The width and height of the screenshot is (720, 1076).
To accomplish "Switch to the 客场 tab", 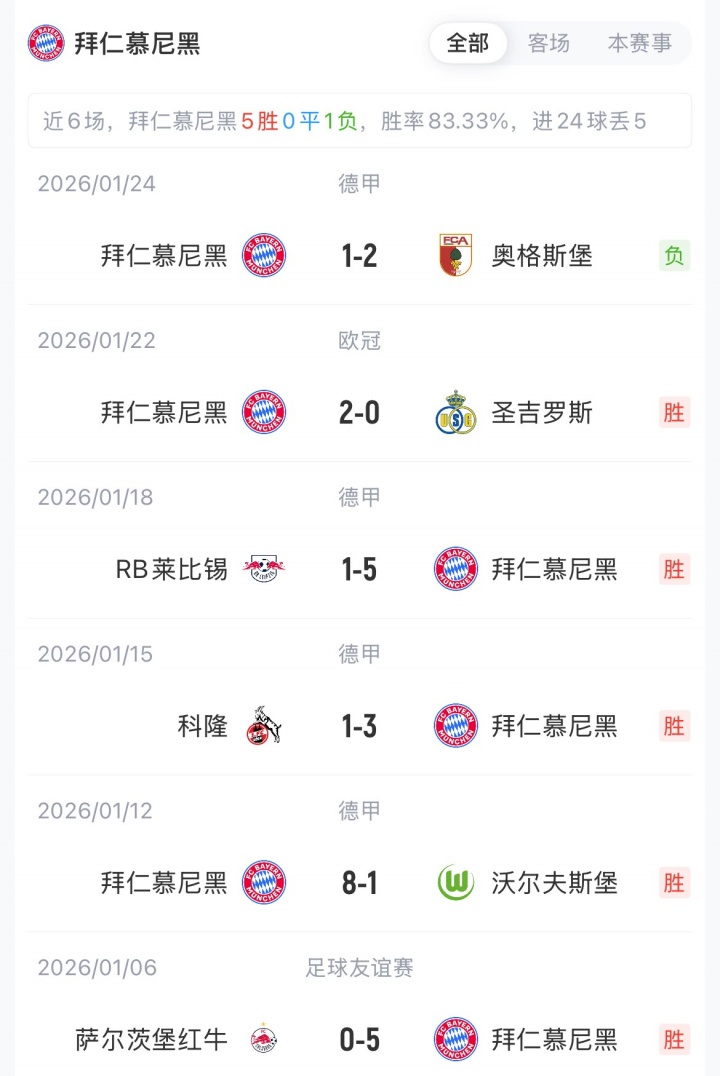I will click(549, 44).
